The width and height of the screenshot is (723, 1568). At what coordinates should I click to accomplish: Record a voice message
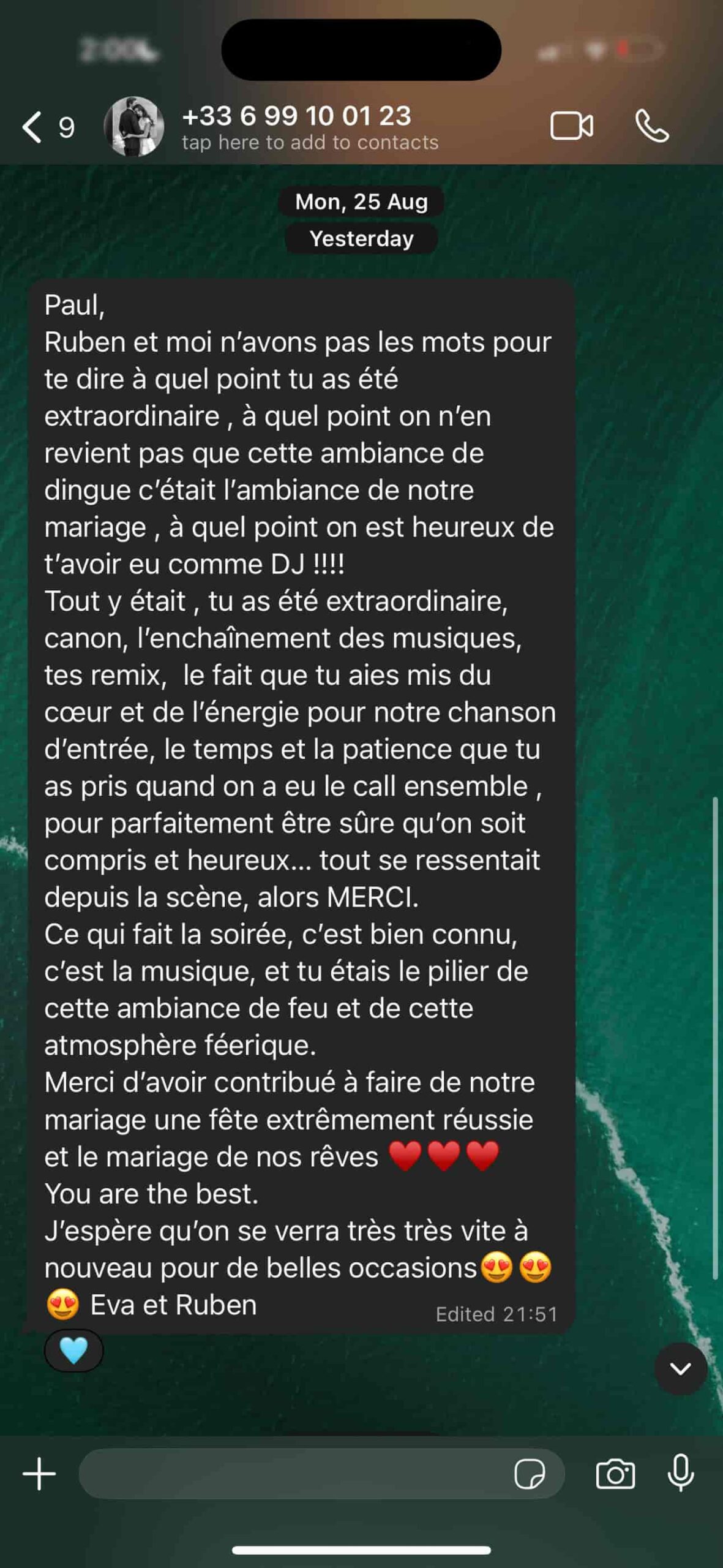click(680, 1474)
